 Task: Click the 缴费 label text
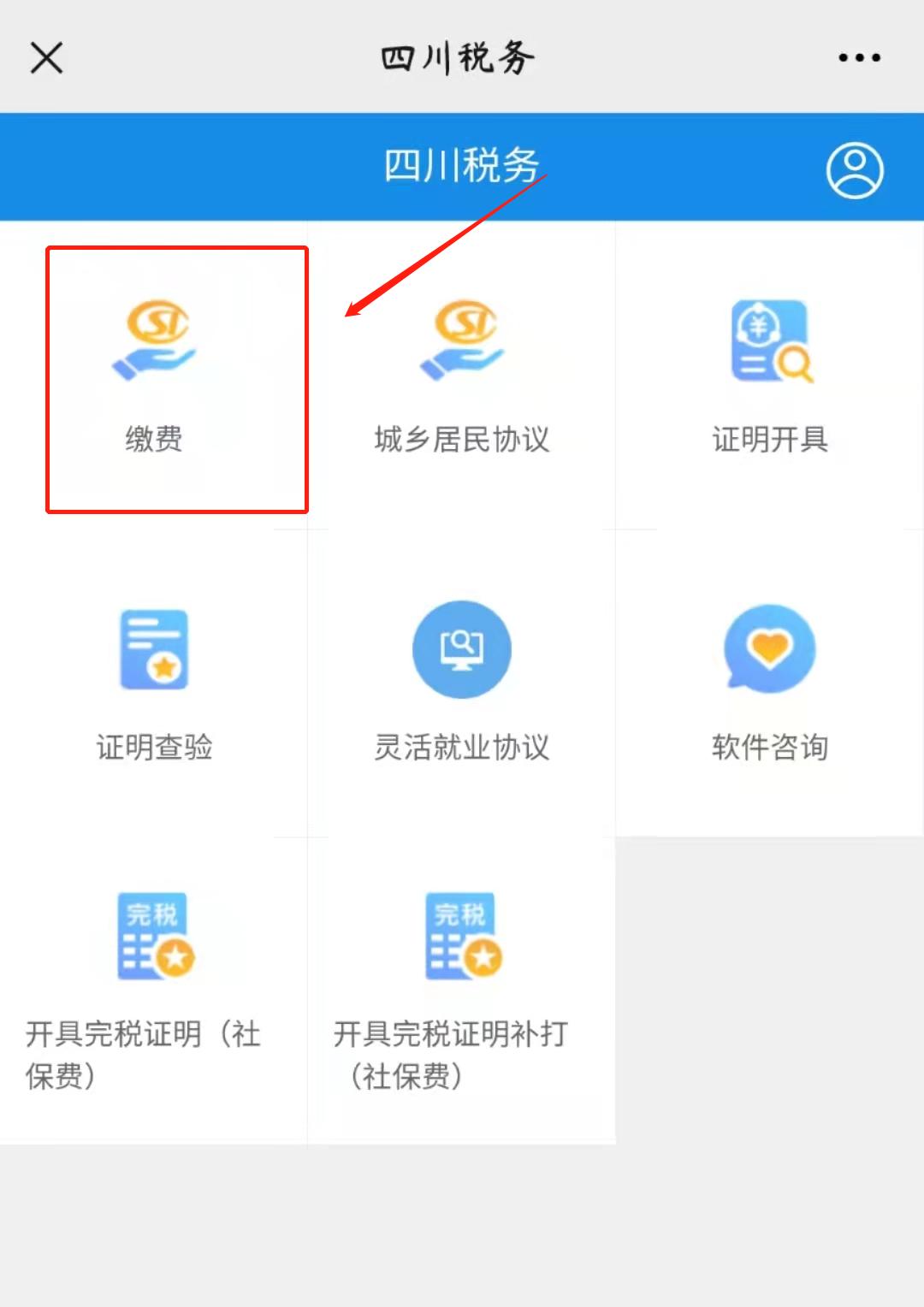point(152,441)
